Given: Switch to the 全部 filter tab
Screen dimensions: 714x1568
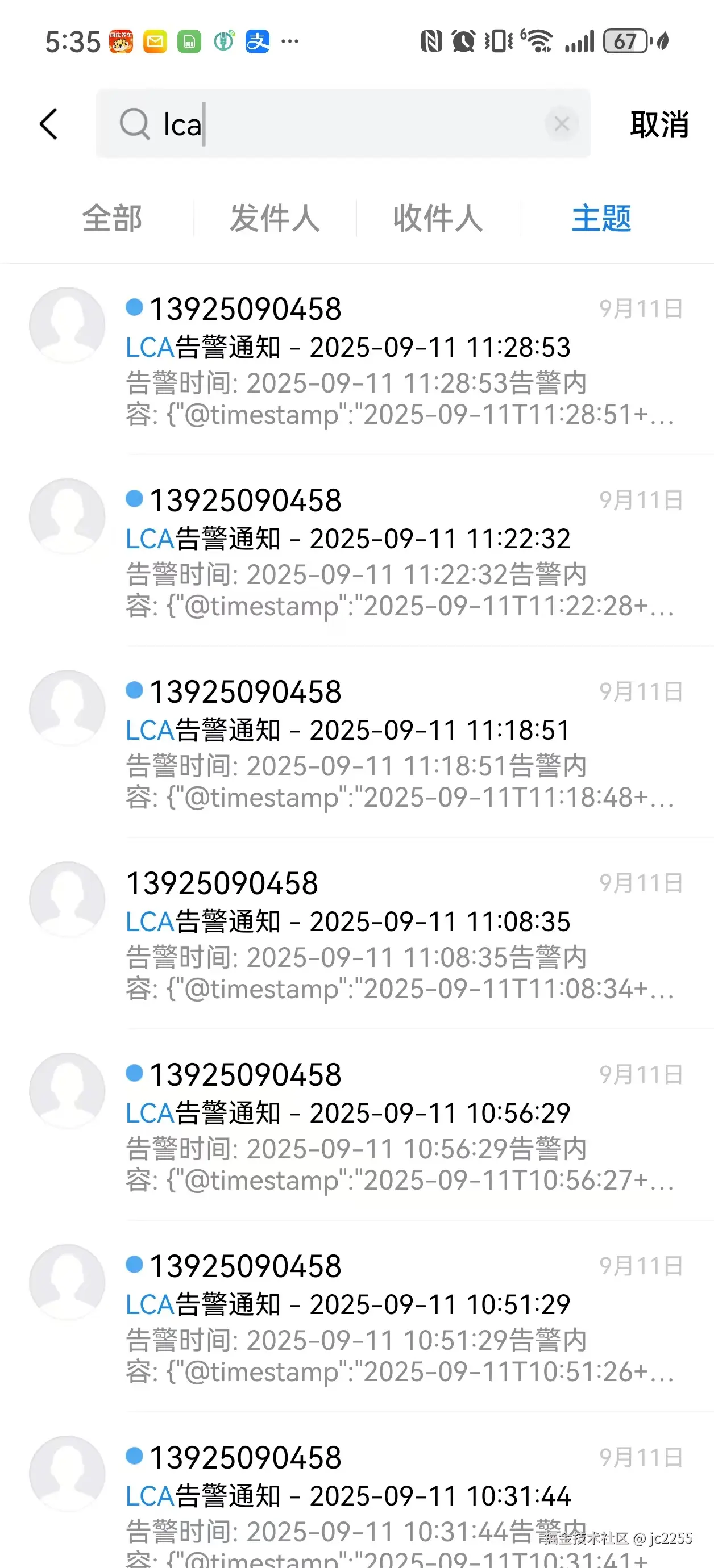Looking at the screenshot, I should [112, 219].
